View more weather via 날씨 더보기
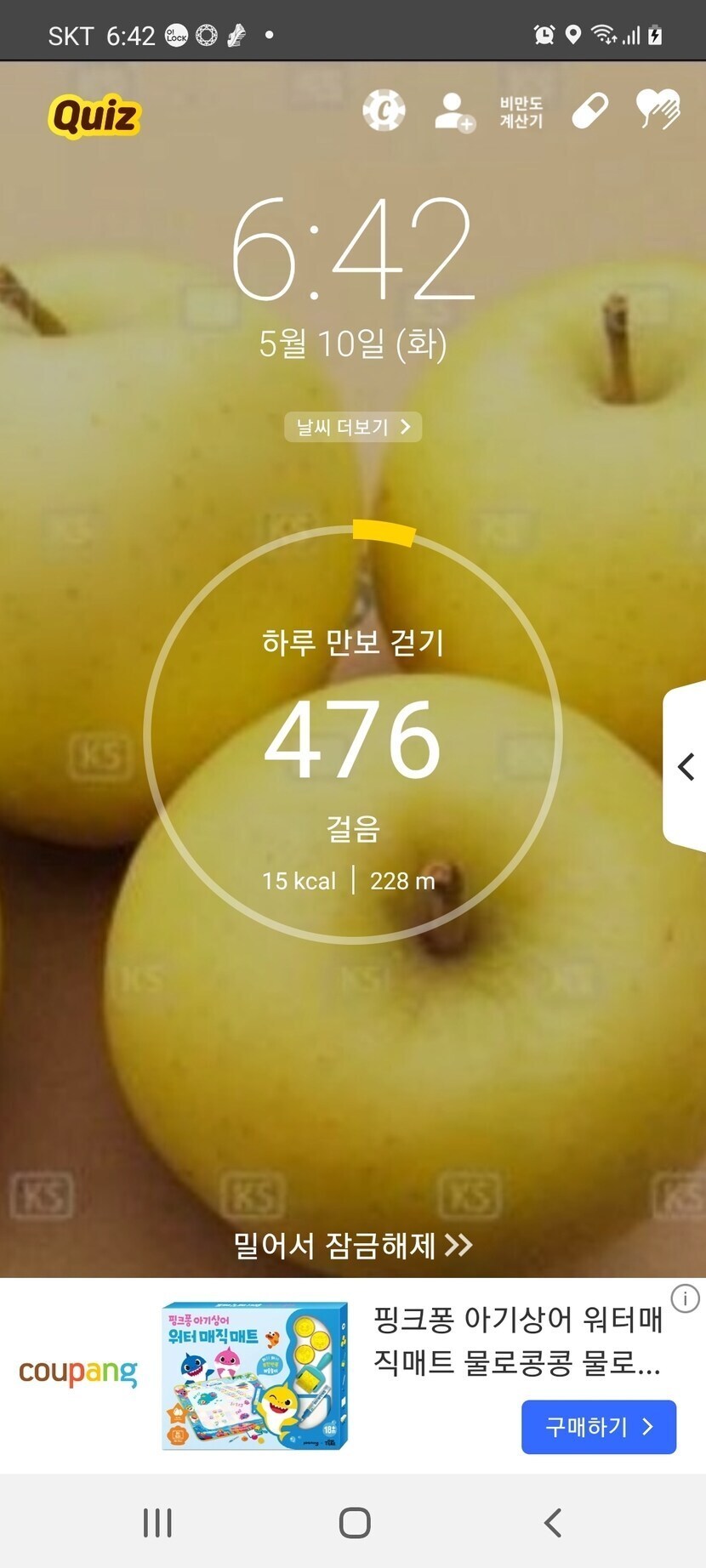706x1568 pixels. (x=353, y=427)
